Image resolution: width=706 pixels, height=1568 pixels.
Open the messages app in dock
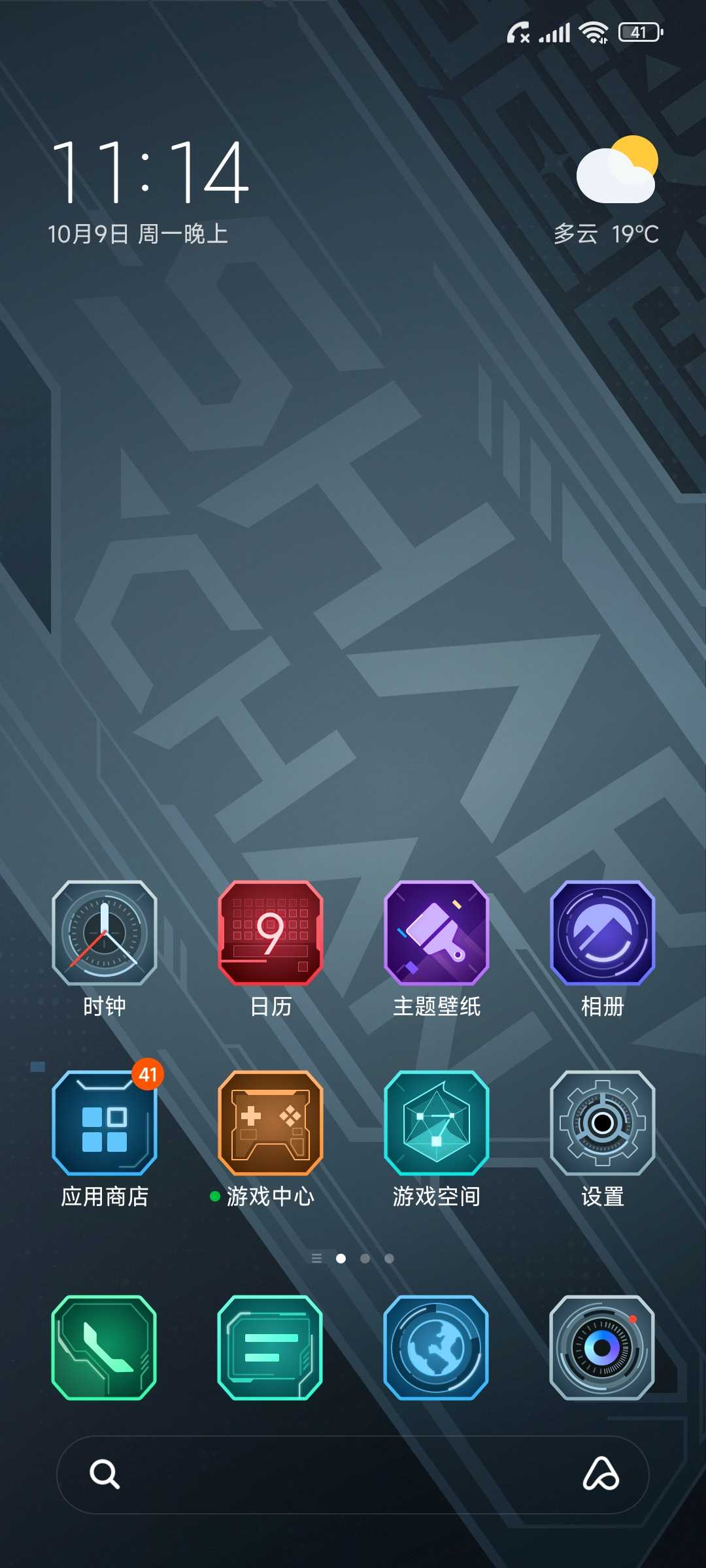click(x=271, y=1347)
